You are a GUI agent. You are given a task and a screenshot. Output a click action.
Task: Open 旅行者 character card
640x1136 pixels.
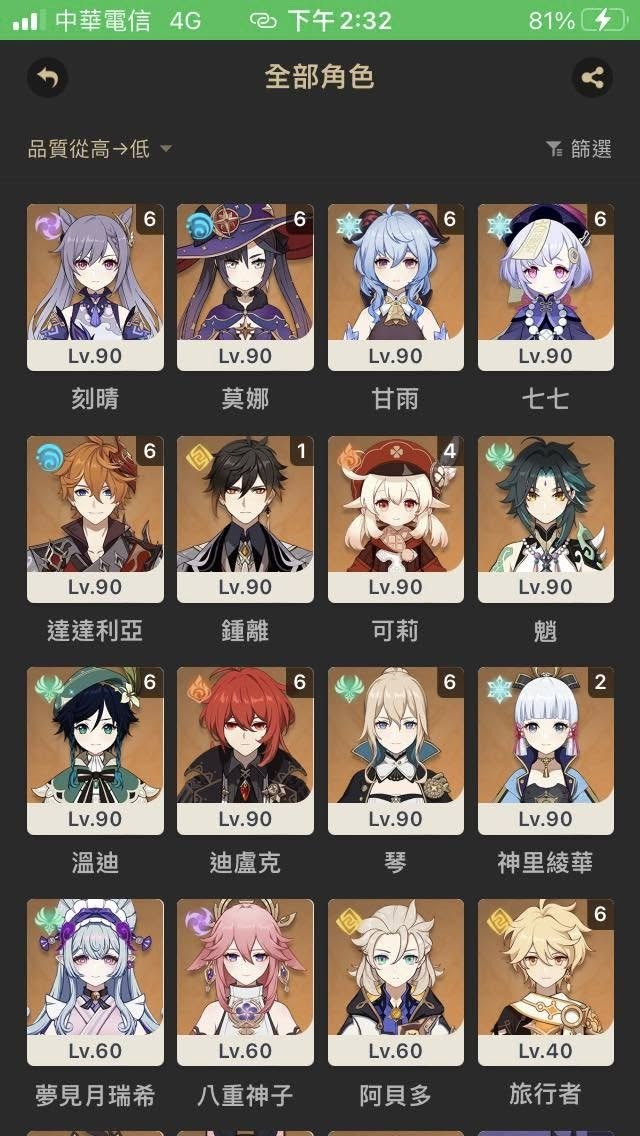[x=545, y=982]
